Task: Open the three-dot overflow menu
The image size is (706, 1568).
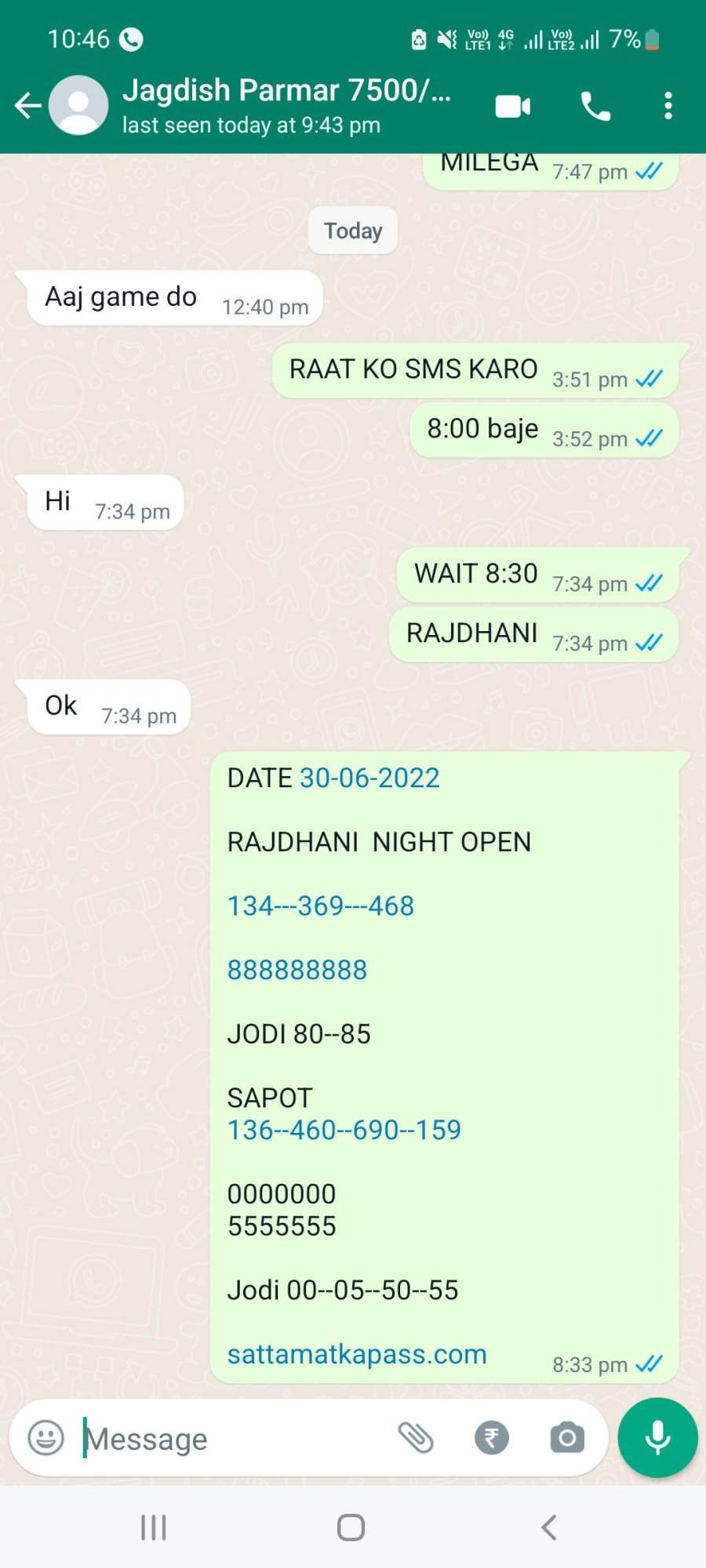Action: [x=668, y=106]
